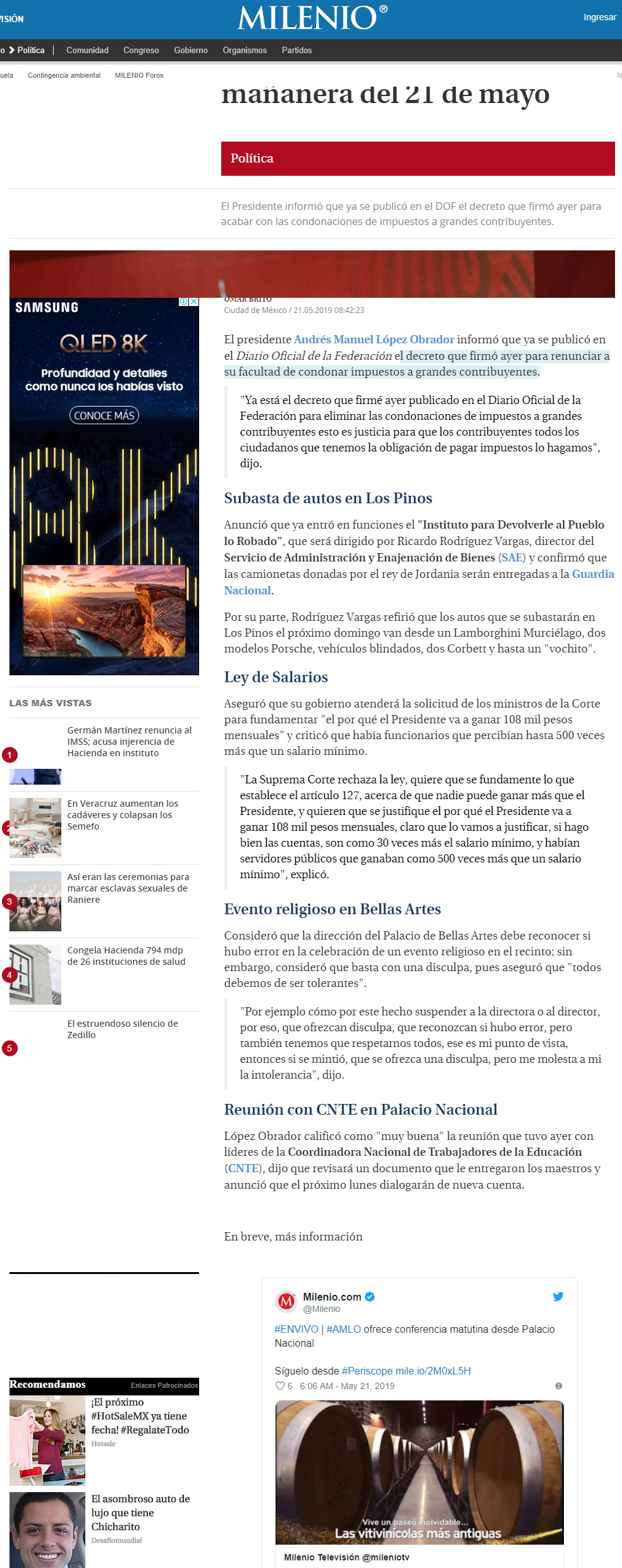
Task: Tap Ingresar to log in
Action: (x=599, y=17)
